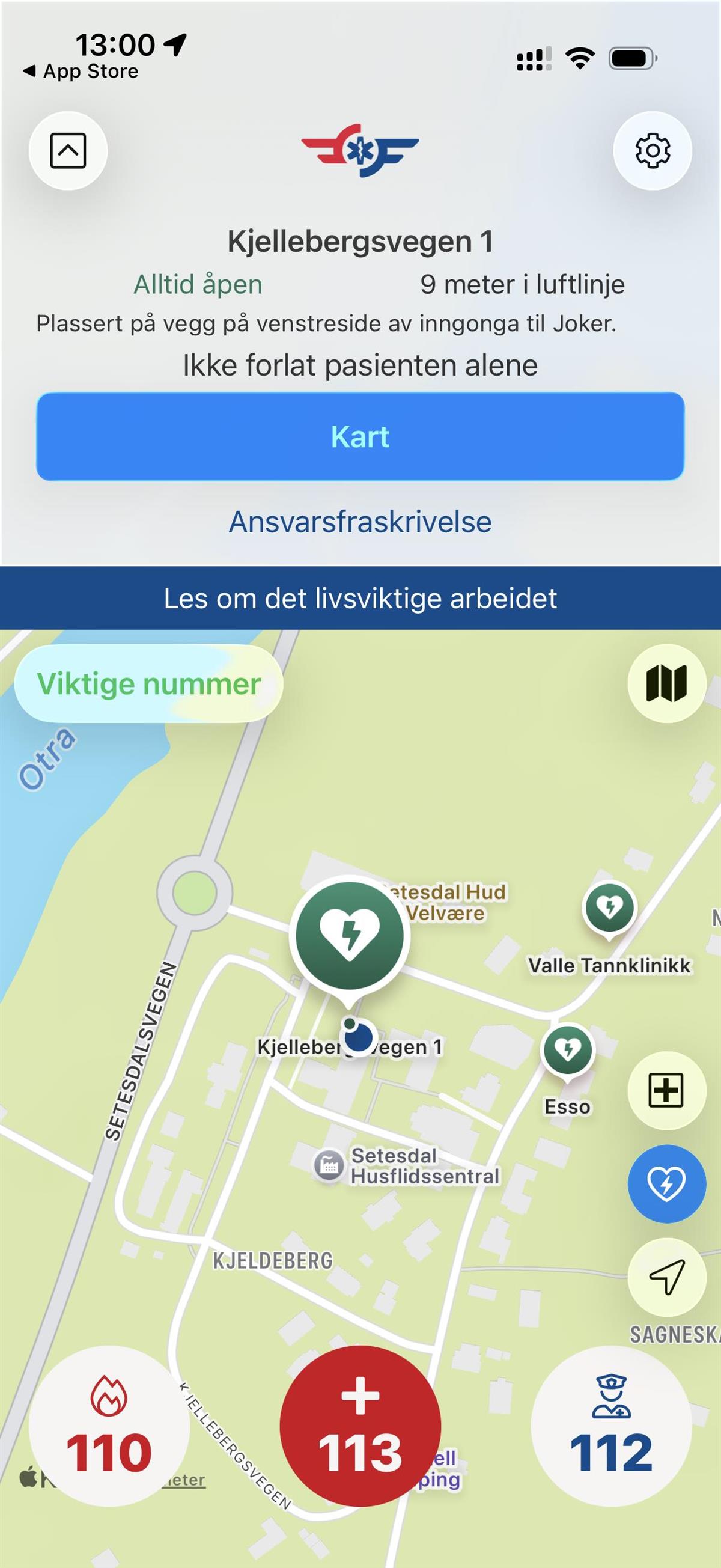The image size is (721, 1568).
Task: Call police 112
Action: (611, 1426)
